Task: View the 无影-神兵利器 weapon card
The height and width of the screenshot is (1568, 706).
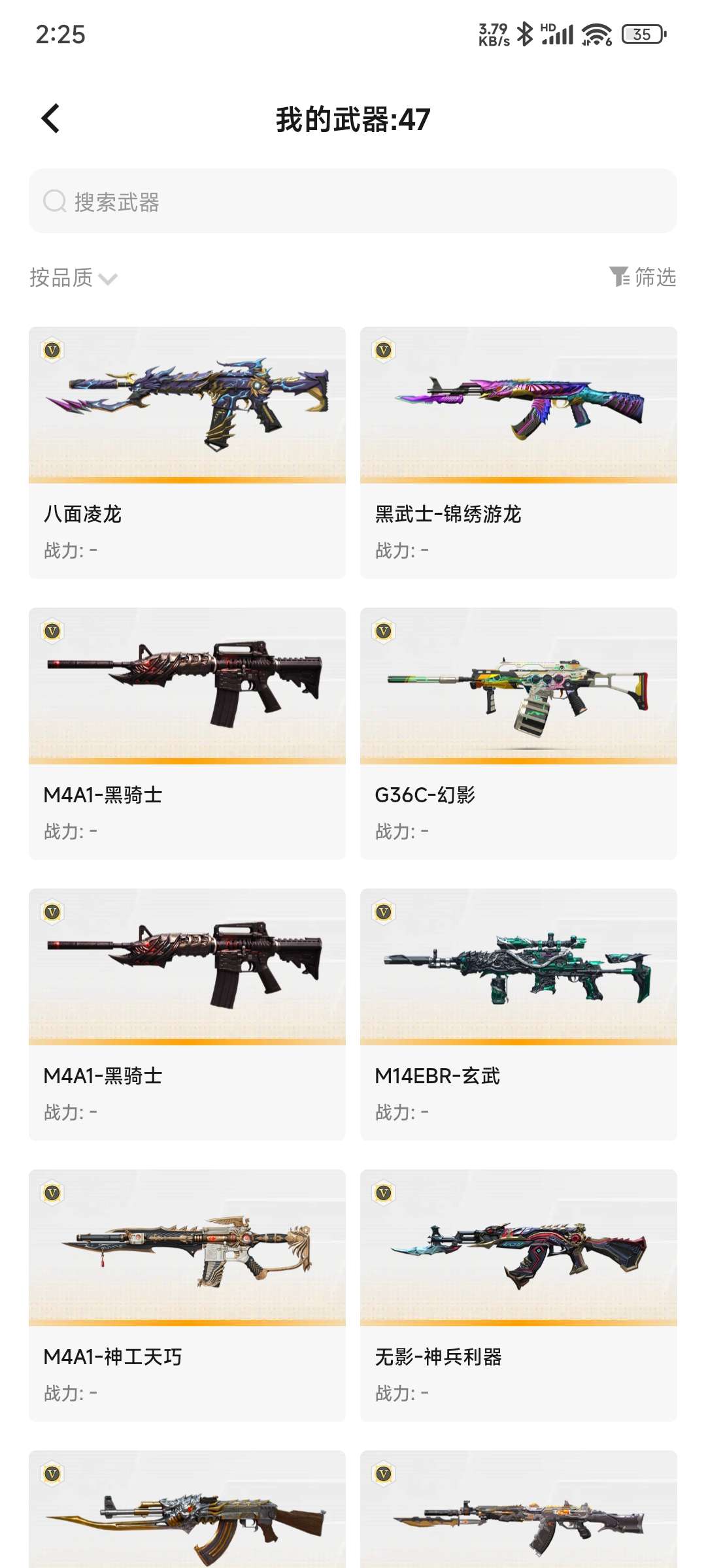Action: [x=518, y=1295]
